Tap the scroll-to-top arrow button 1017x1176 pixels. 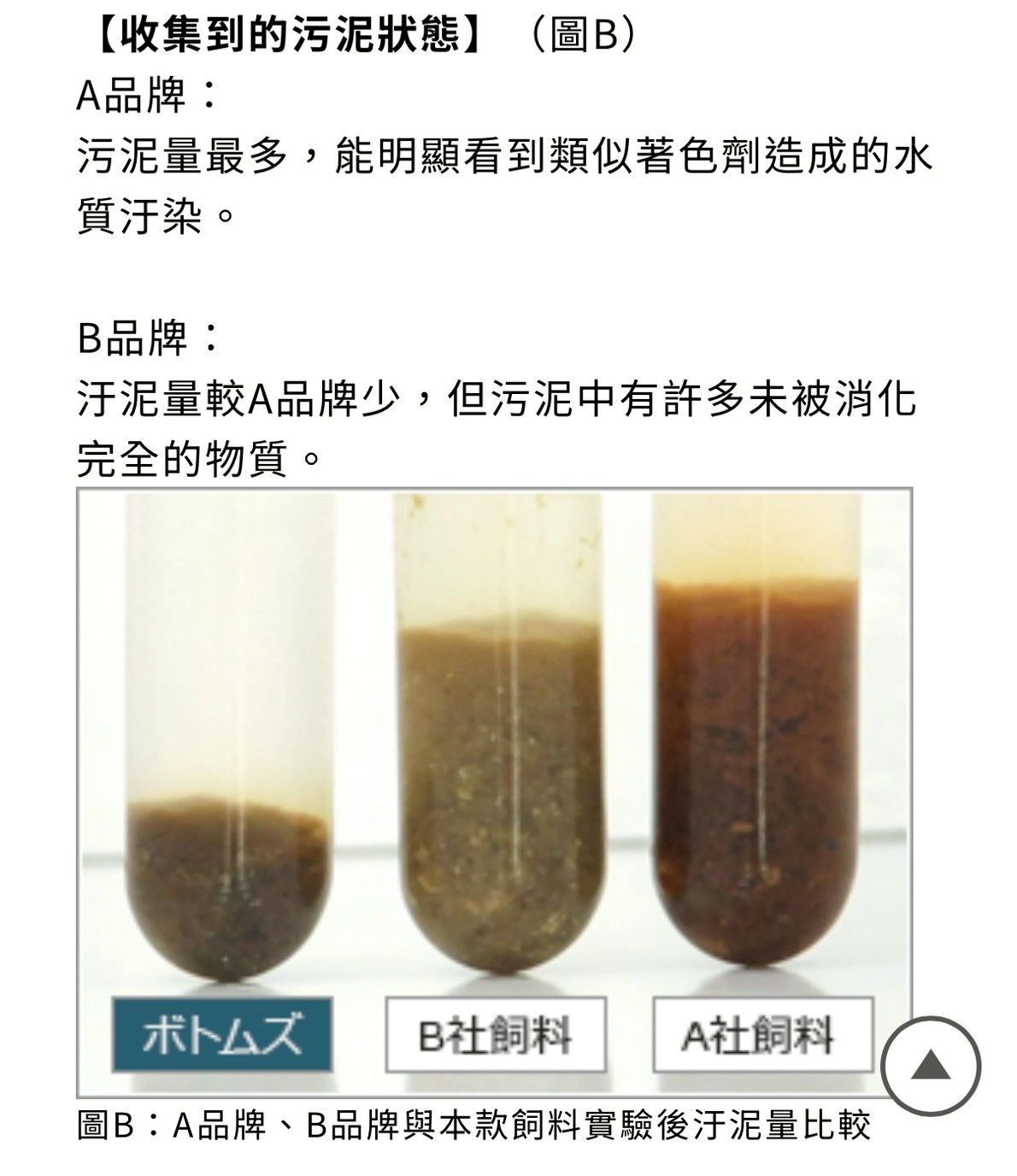click(x=931, y=1066)
